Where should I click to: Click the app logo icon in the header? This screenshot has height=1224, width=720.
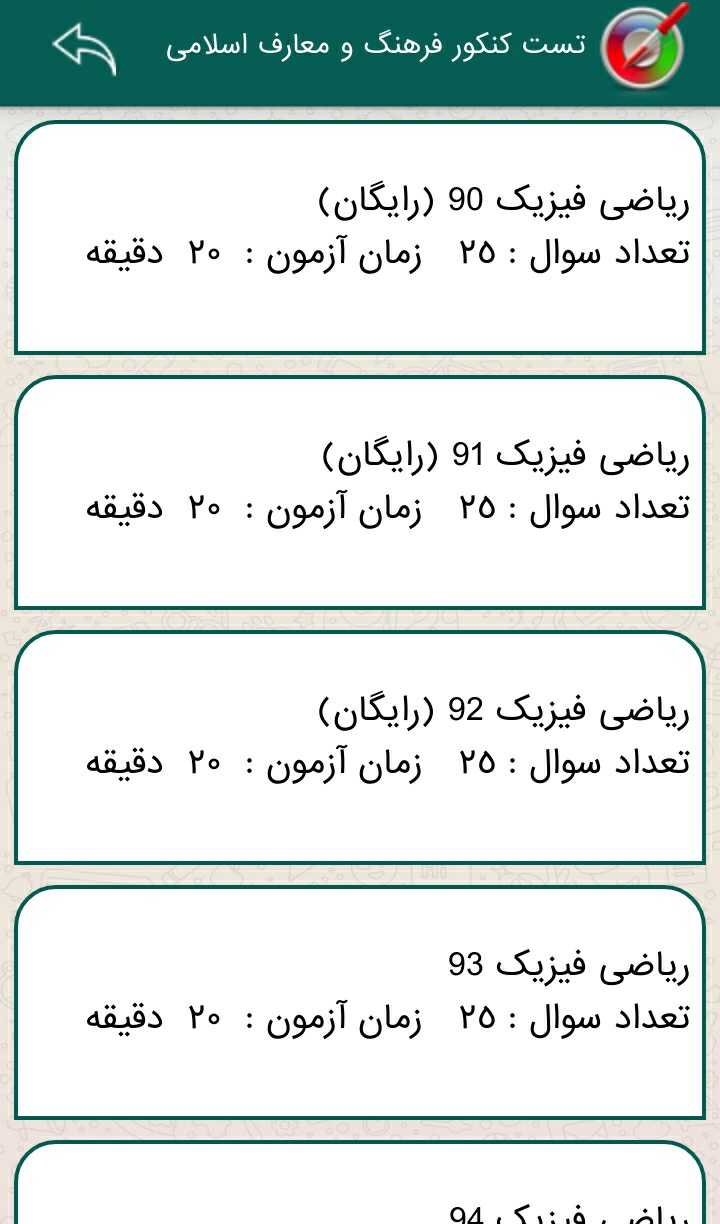tap(643, 47)
